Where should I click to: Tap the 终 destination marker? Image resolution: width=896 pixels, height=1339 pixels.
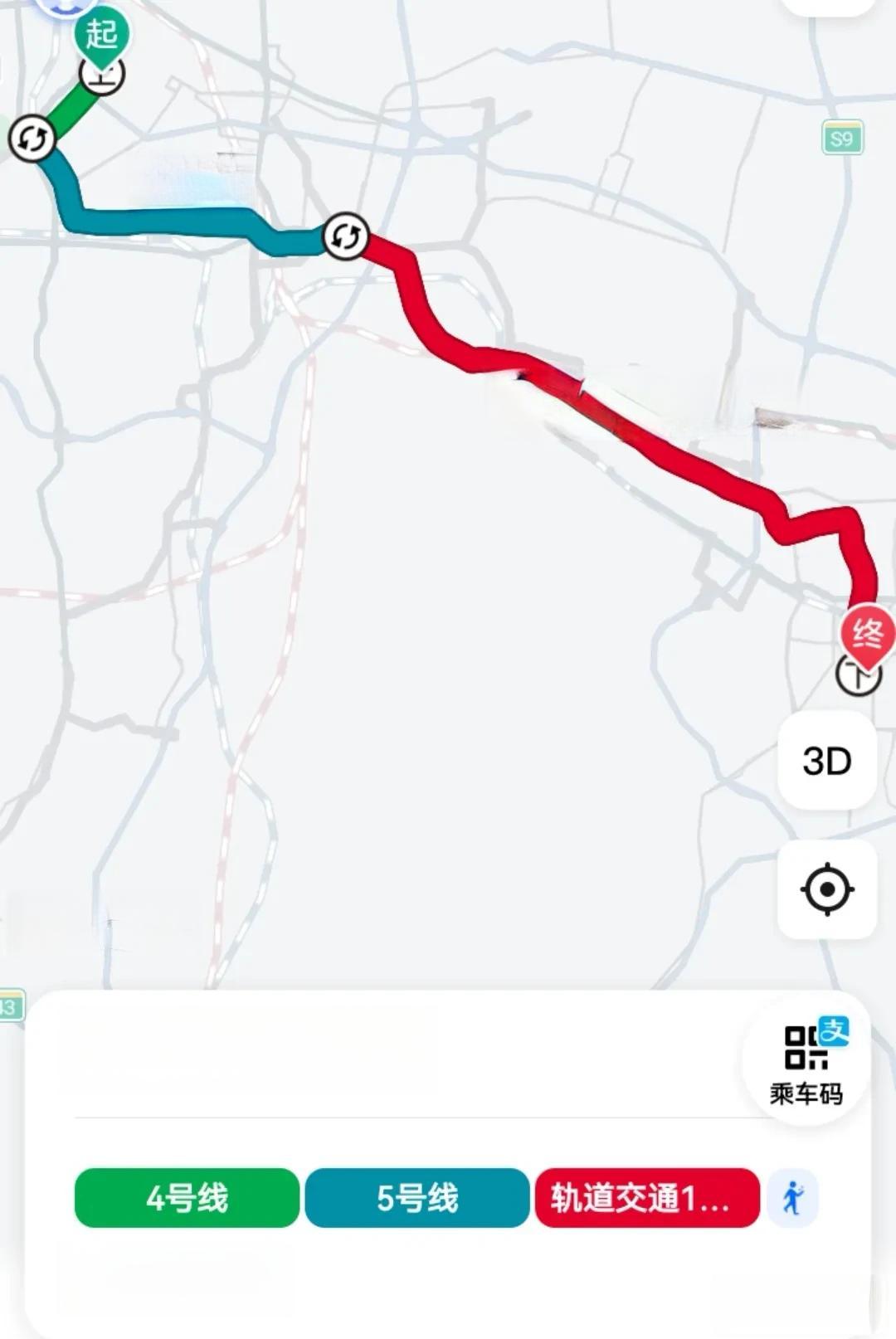tap(868, 635)
